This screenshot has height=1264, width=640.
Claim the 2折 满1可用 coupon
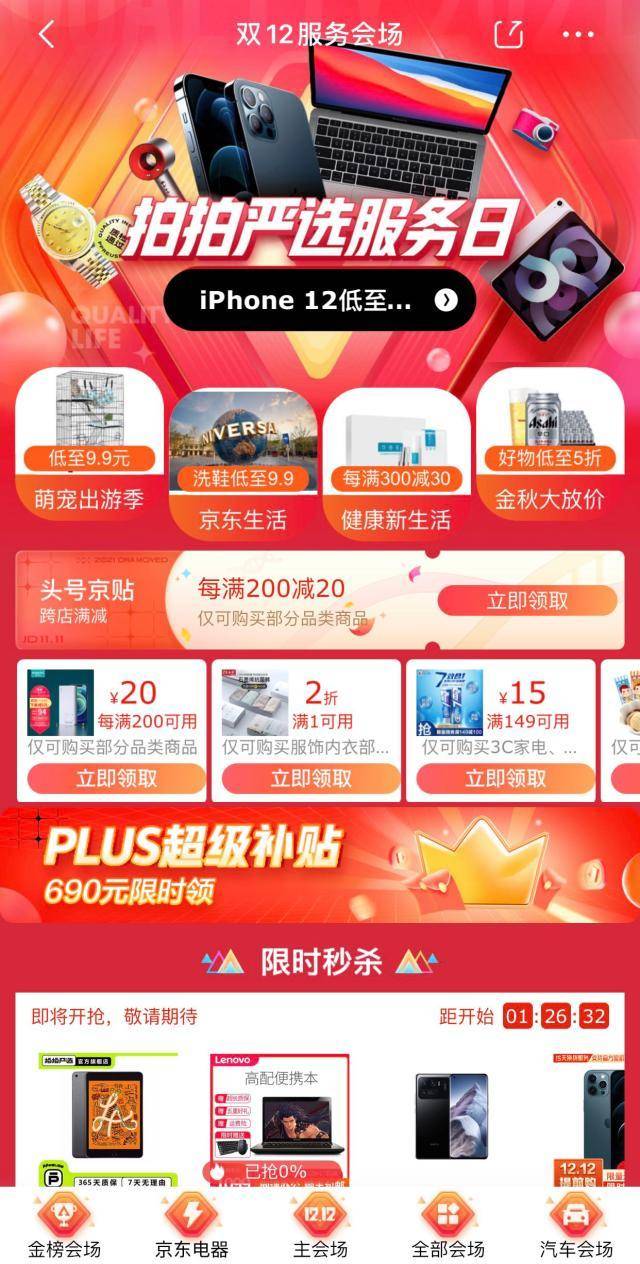point(310,779)
